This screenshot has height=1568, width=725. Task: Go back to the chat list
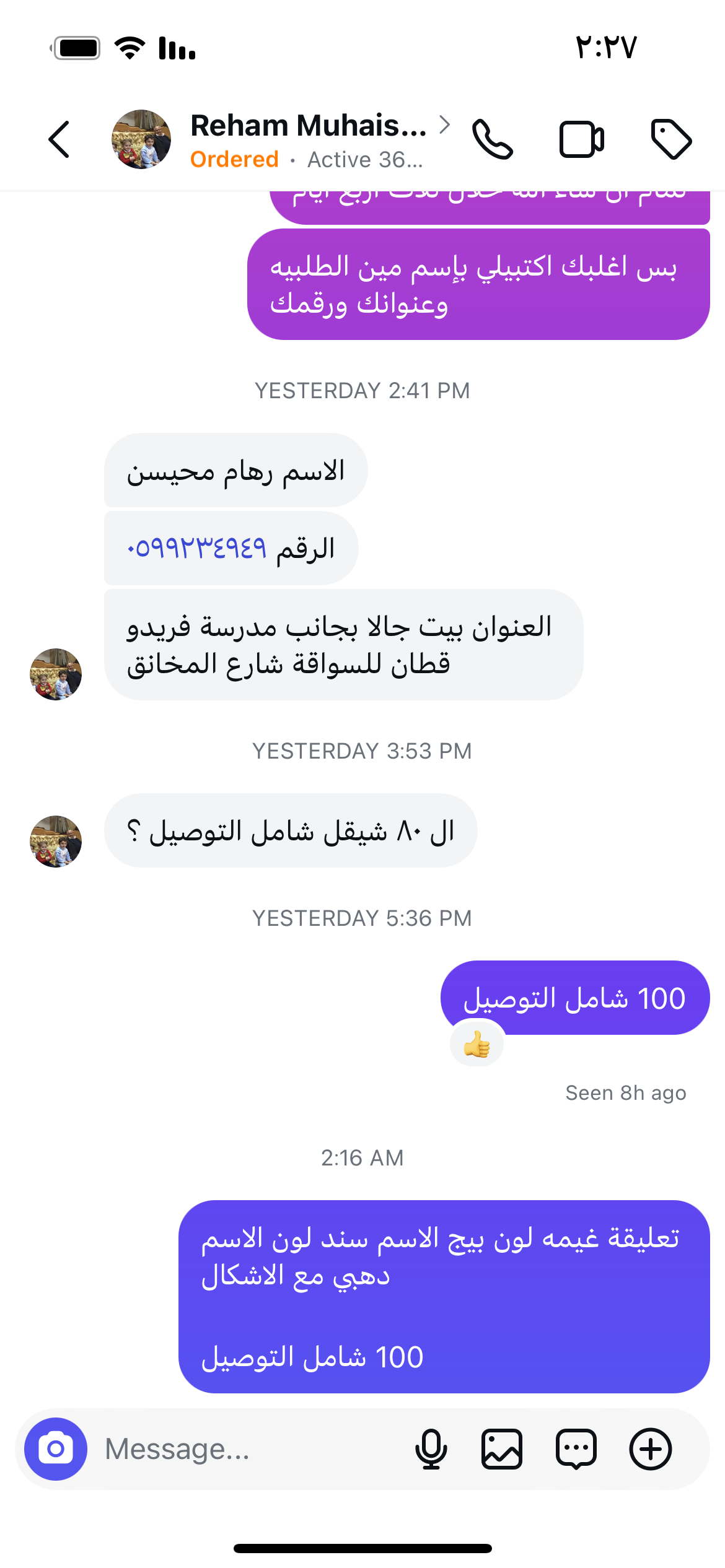coord(59,139)
